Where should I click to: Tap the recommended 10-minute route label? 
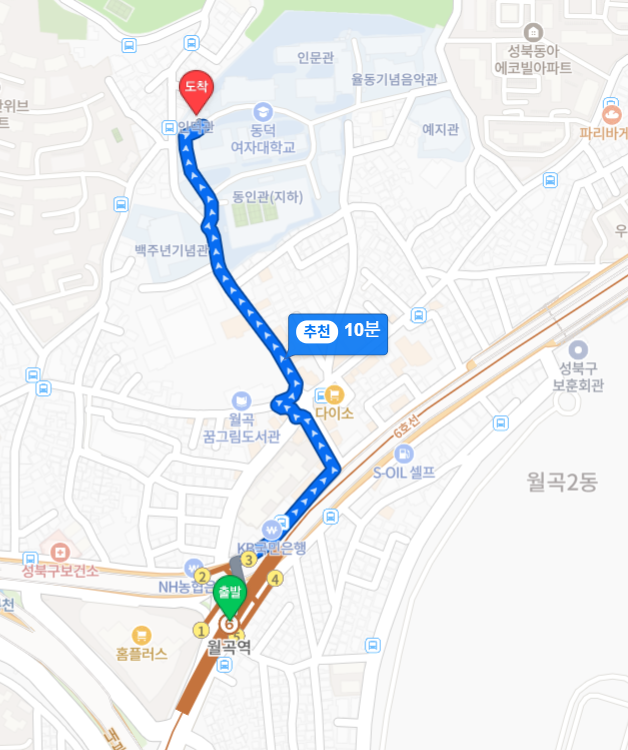pyautogui.click(x=337, y=333)
